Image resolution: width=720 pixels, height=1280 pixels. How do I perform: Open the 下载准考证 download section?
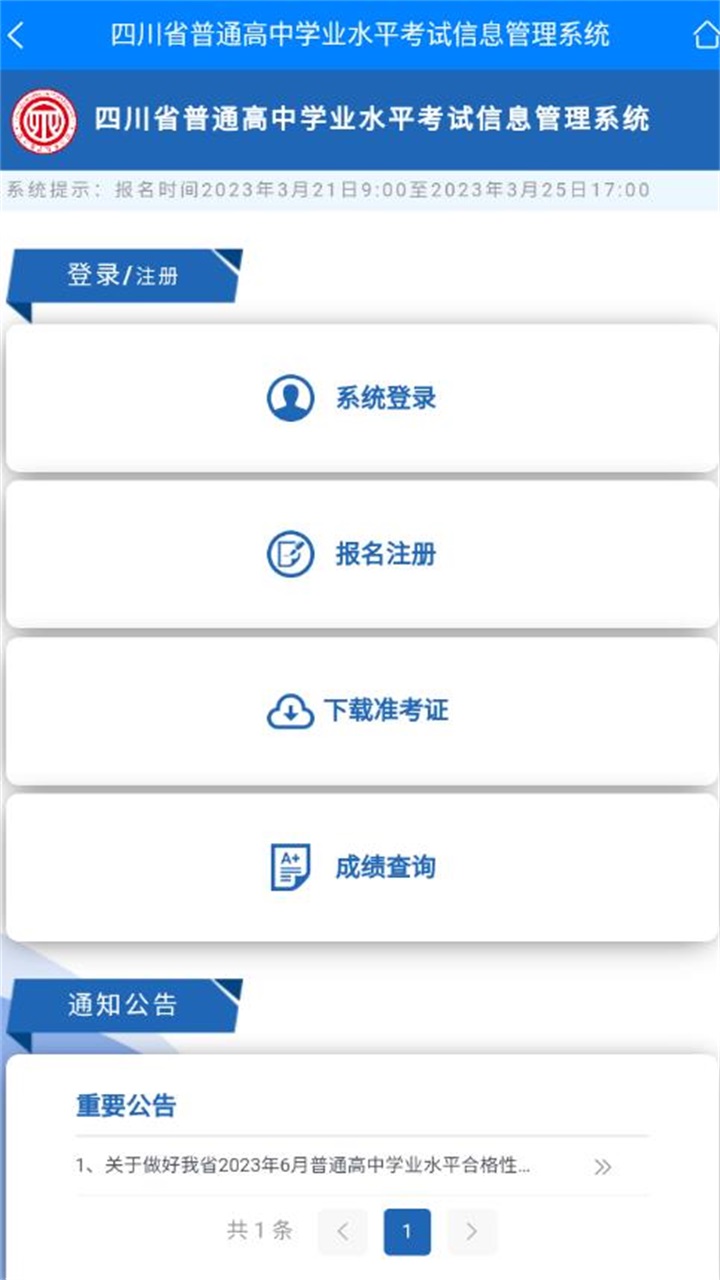(x=360, y=709)
